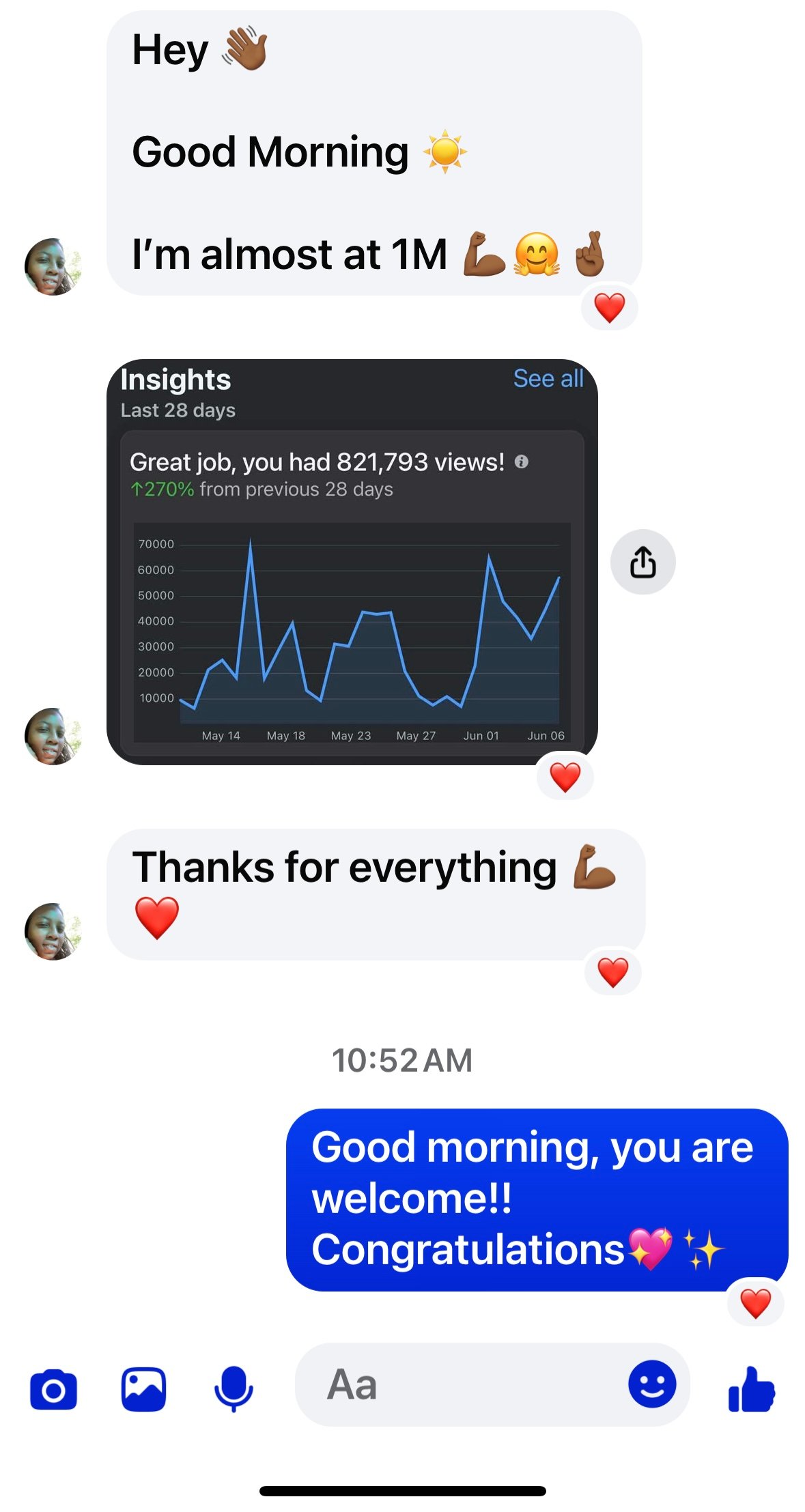This screenshot has width=805, height=1512.
Task: Open the camera to take a photo
Action: tap(53, 1390)
